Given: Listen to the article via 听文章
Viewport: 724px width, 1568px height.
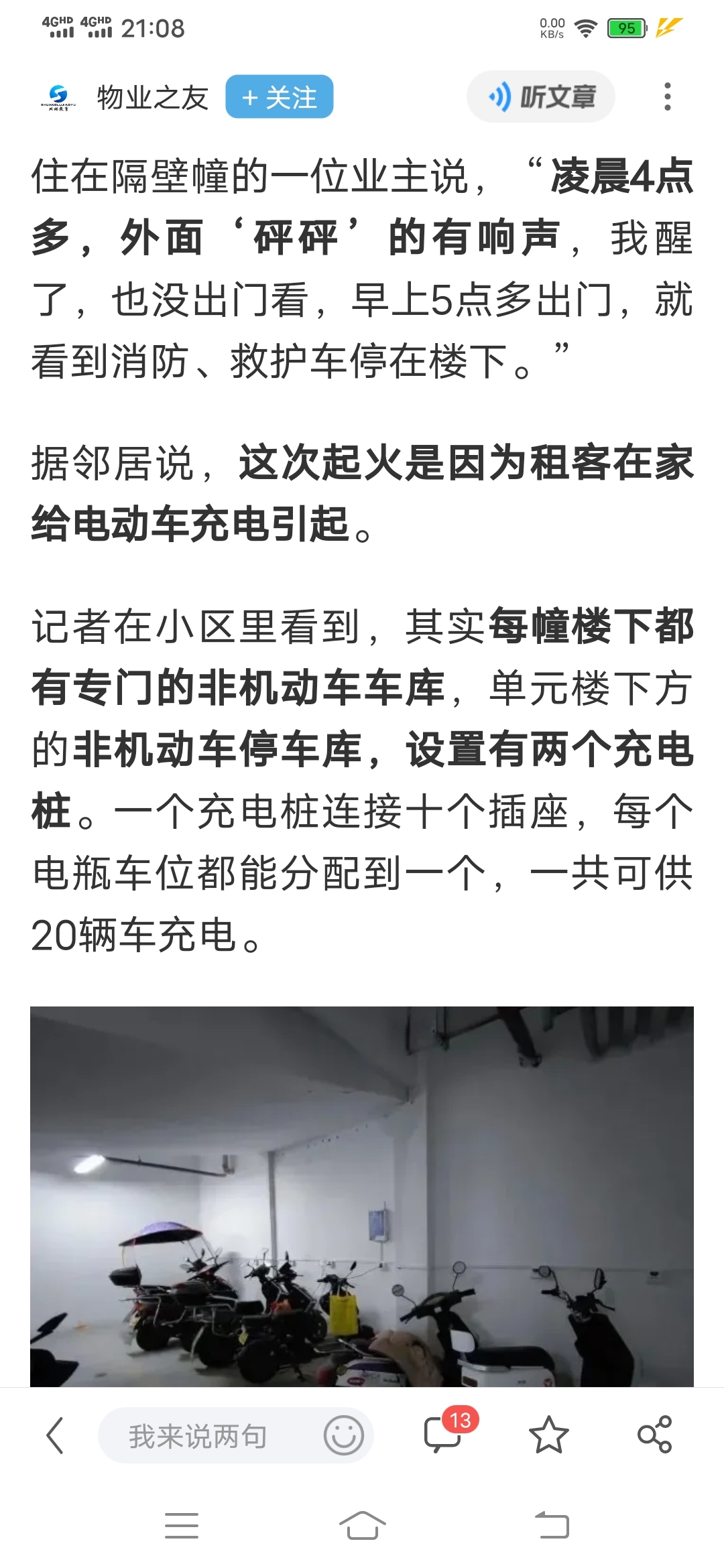Looking at the screenshot, I should click(541, 97).
